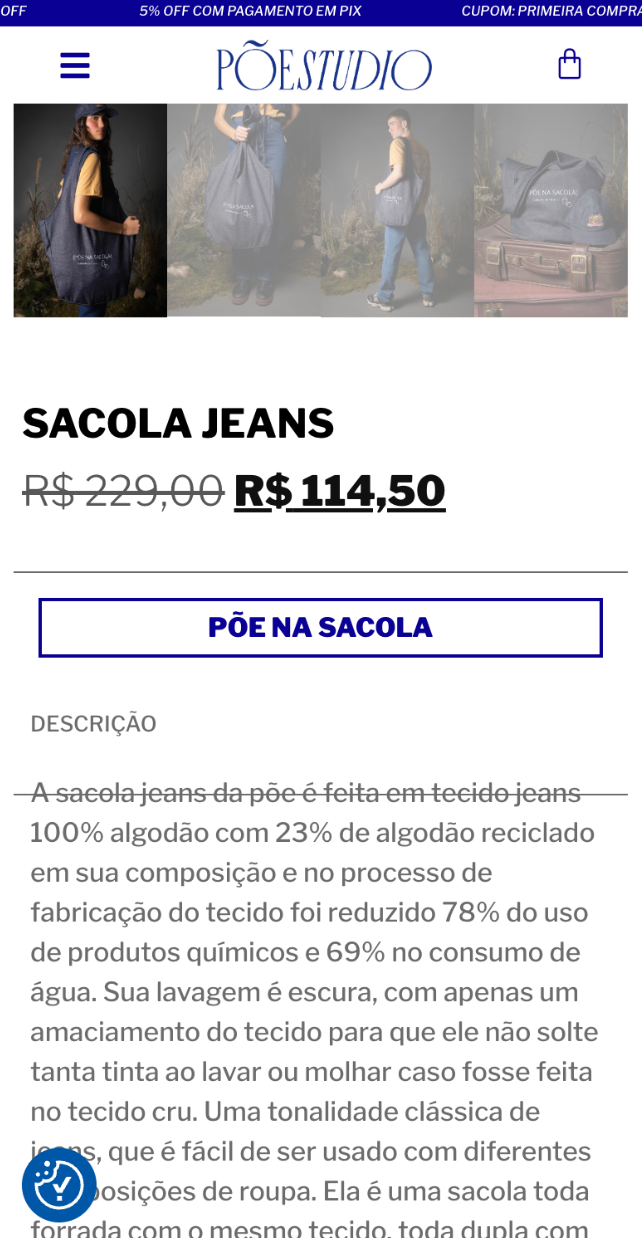Viewport: 642px width, 1238px height.
Task: Add item with Põe na Sacola button
Action: tap(320, 627)
